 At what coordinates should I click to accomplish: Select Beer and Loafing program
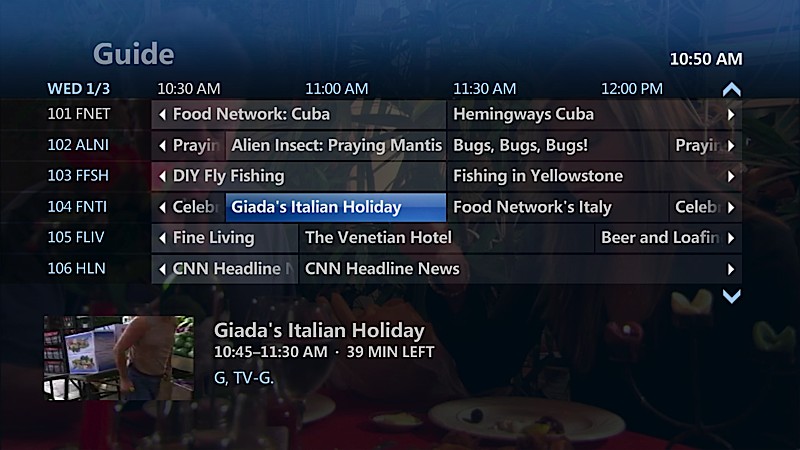pyautogui.click(x=660, y=238)
